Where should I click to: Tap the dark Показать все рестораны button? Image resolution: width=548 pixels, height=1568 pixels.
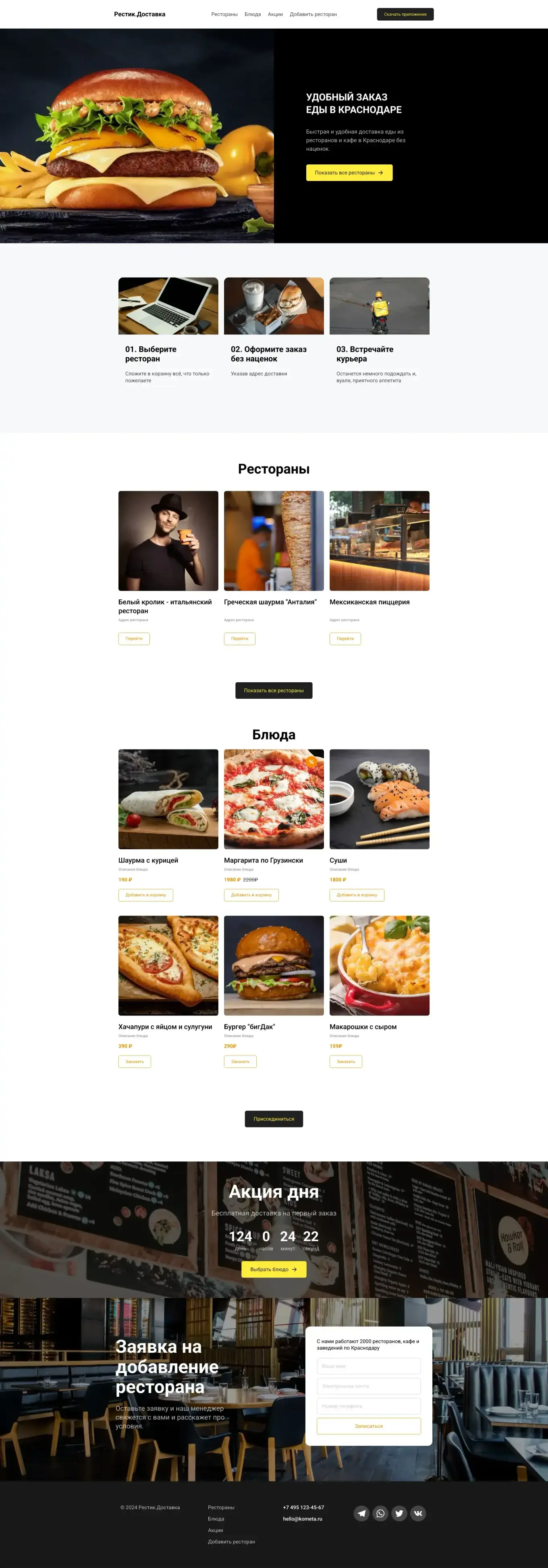(x=273, y=690)
